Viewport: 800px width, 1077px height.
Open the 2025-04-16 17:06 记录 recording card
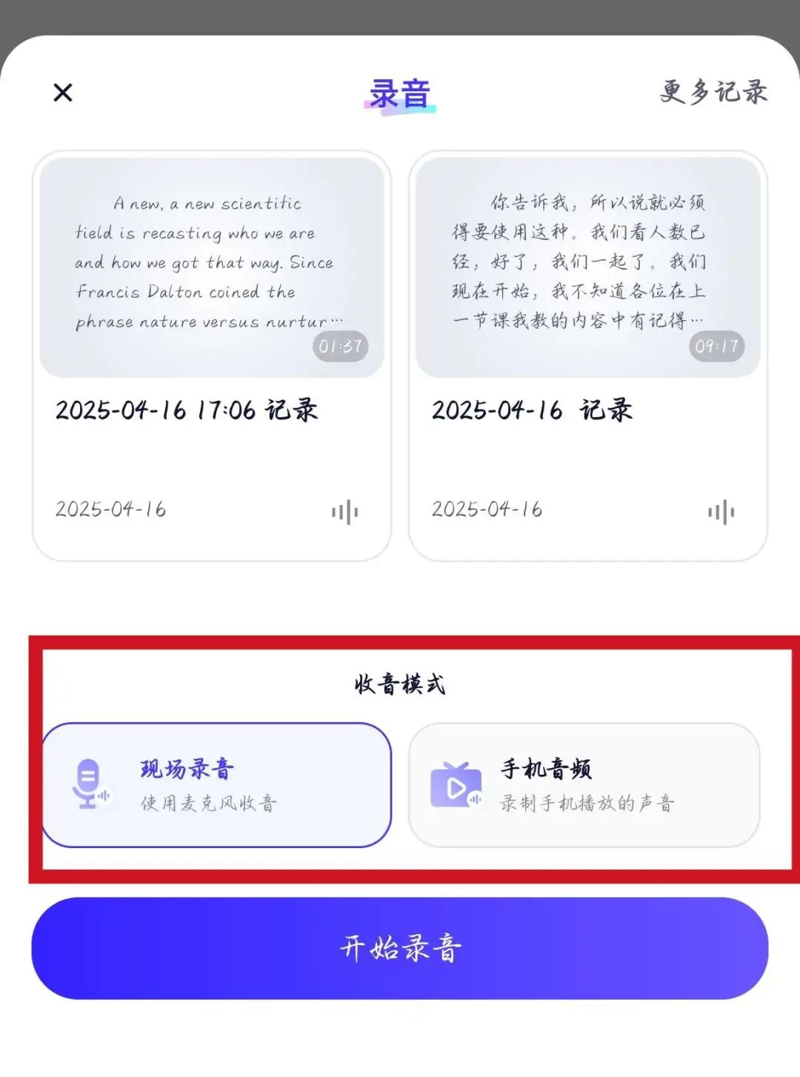click(x=212, y=356)
